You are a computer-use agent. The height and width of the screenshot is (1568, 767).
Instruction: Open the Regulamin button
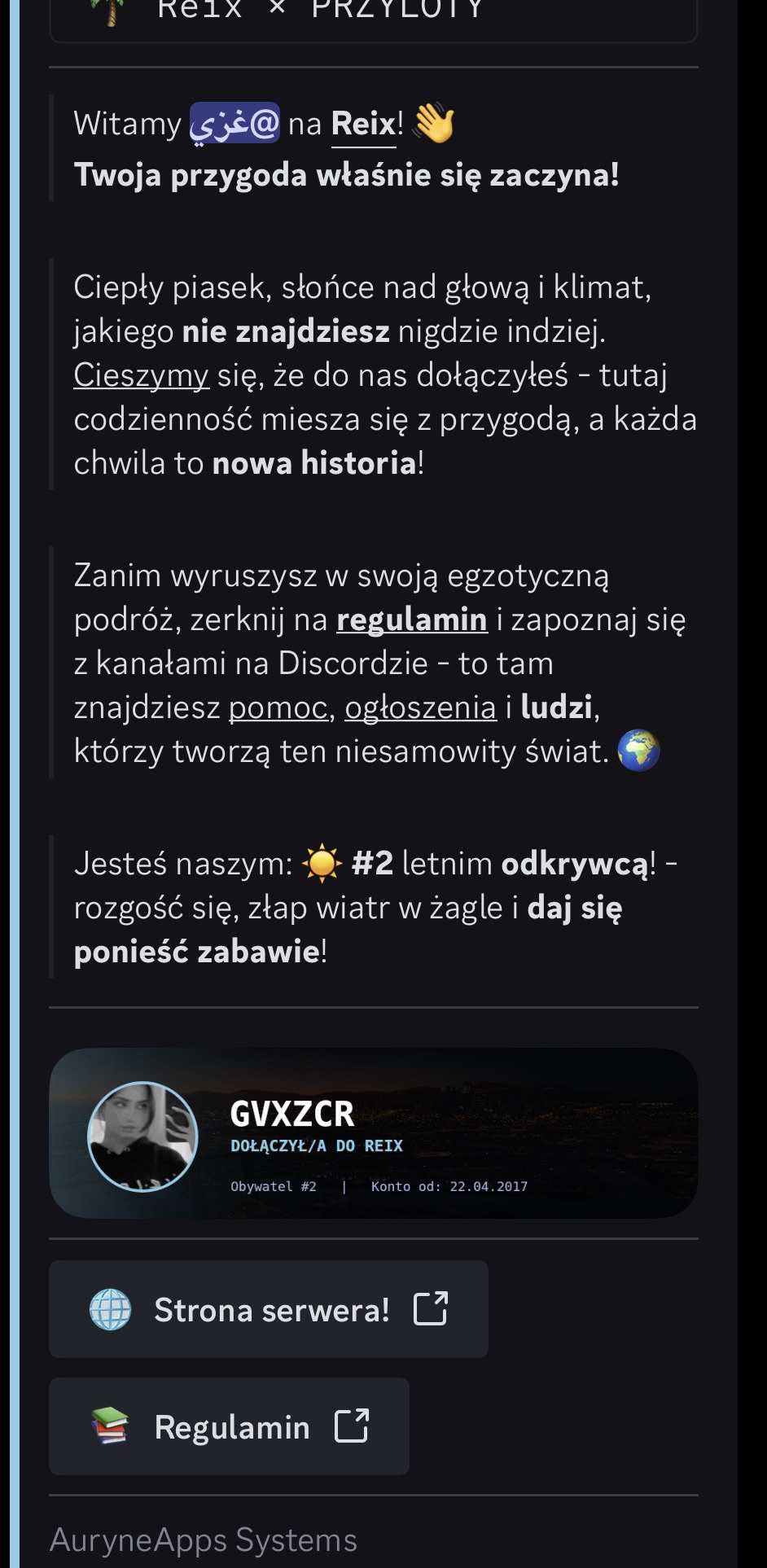pos(229,1426)
